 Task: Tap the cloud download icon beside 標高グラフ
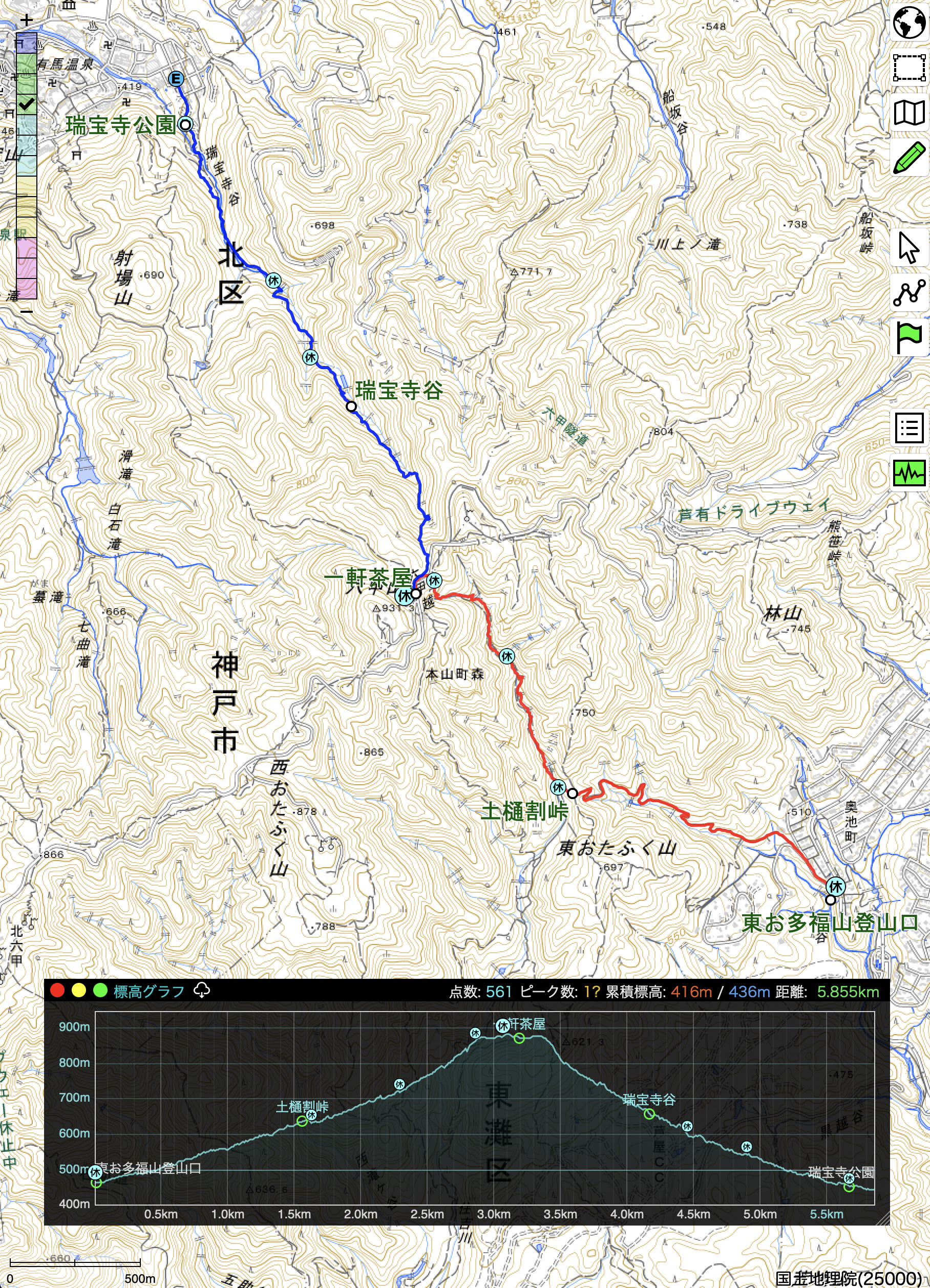click(x=202, y=991)
